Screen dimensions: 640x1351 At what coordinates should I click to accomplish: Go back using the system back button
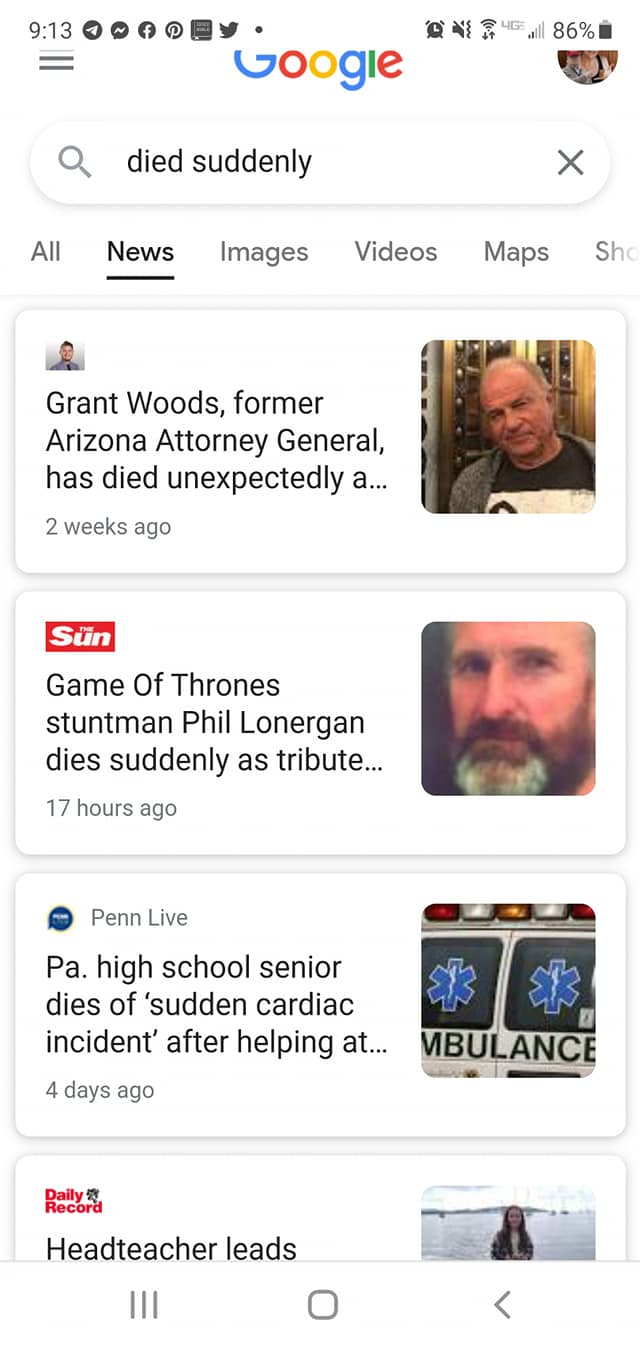[x=502, y=1304]
